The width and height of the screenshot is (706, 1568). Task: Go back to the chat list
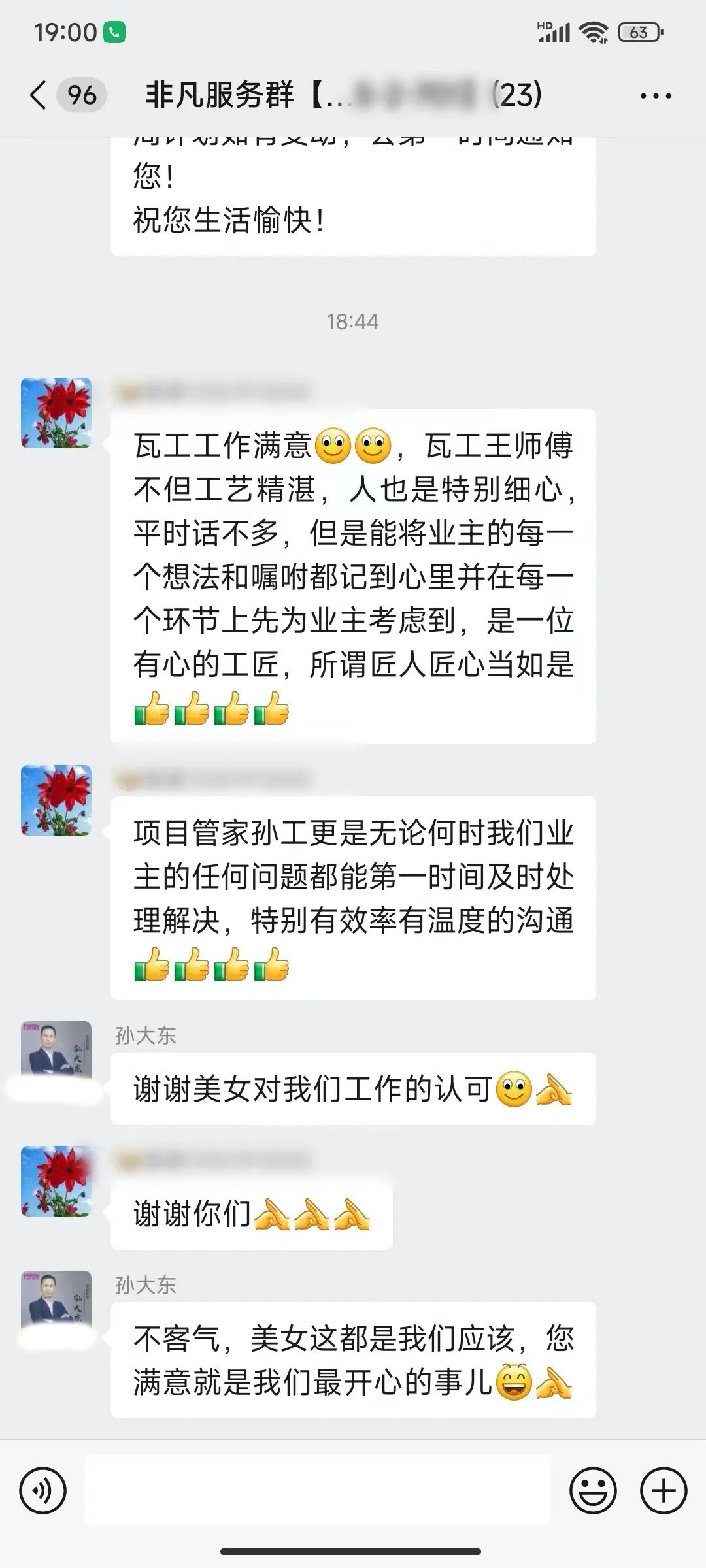(x=39, y=95)
